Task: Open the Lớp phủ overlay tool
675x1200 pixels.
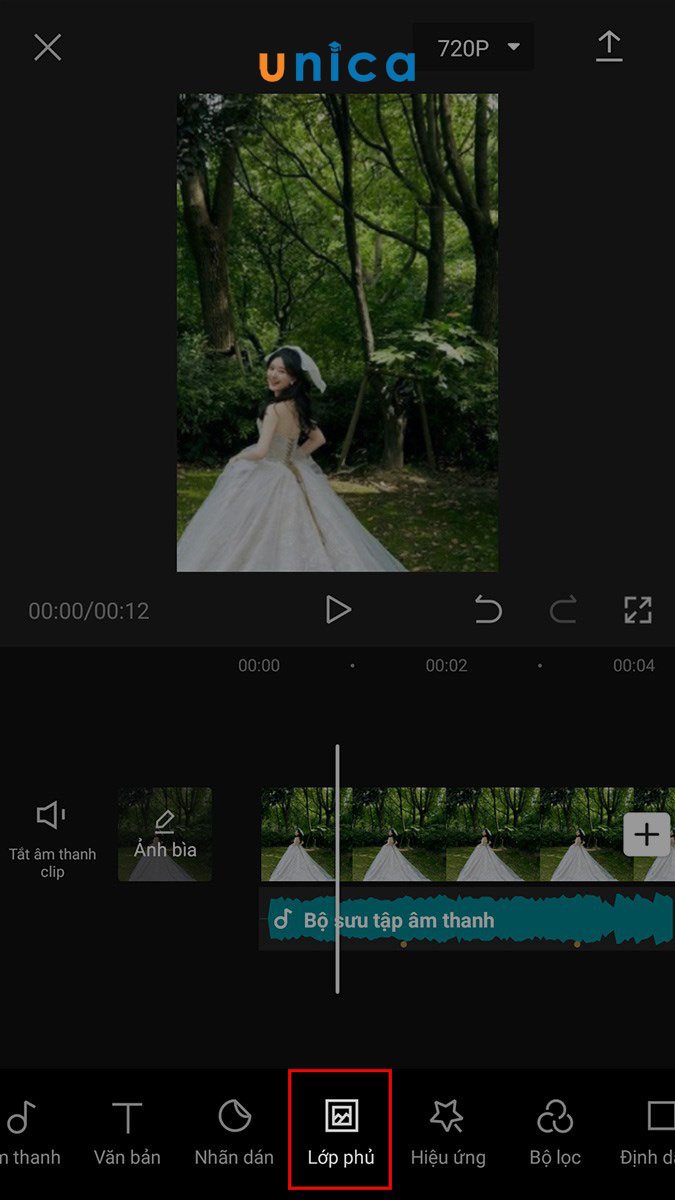Action: [341, 1132]
